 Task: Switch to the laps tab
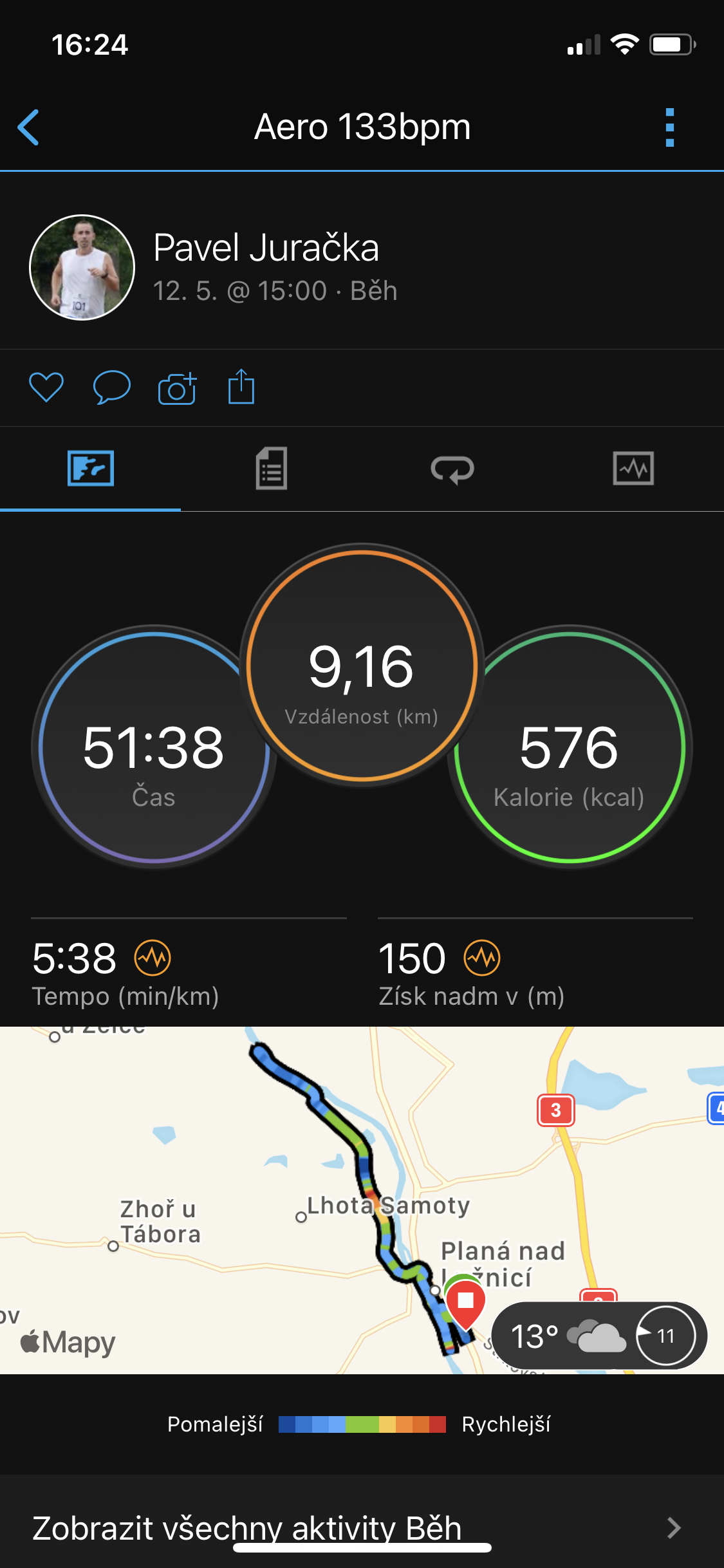pos(452,469)
